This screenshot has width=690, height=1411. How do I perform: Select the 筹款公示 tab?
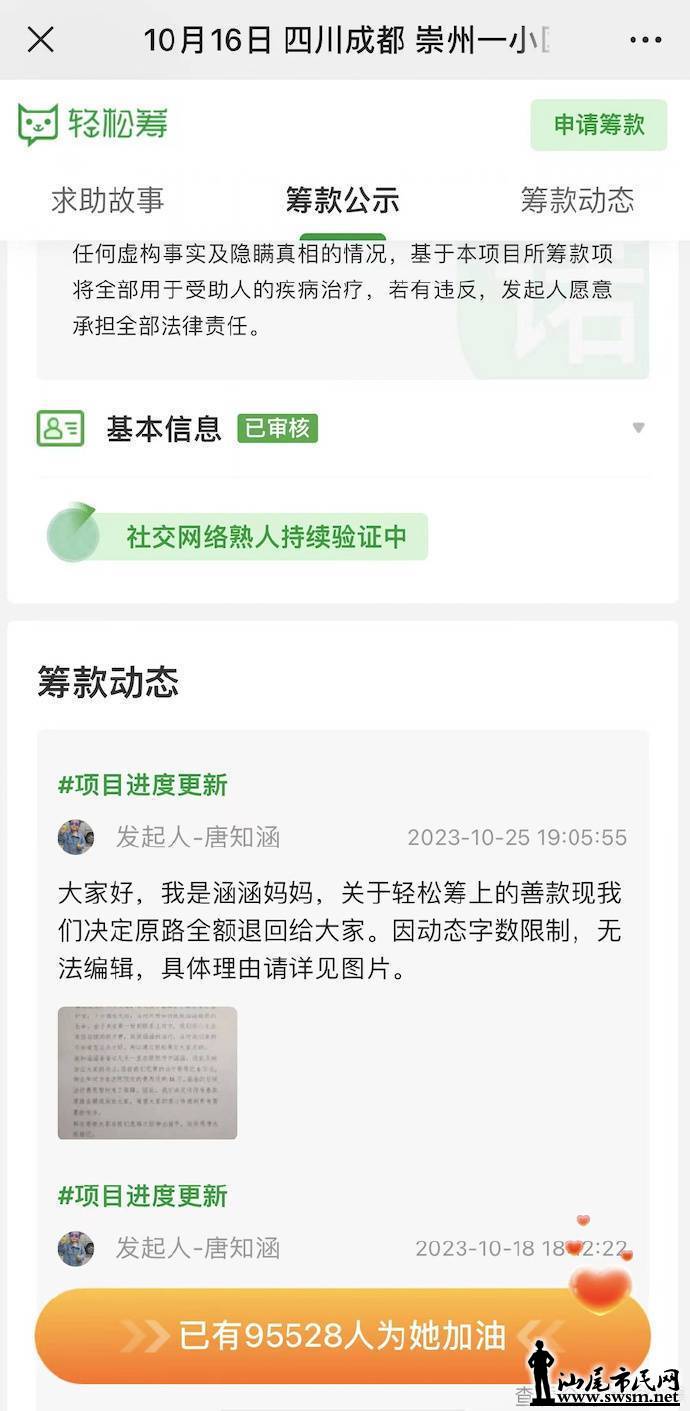click(342, 200)
